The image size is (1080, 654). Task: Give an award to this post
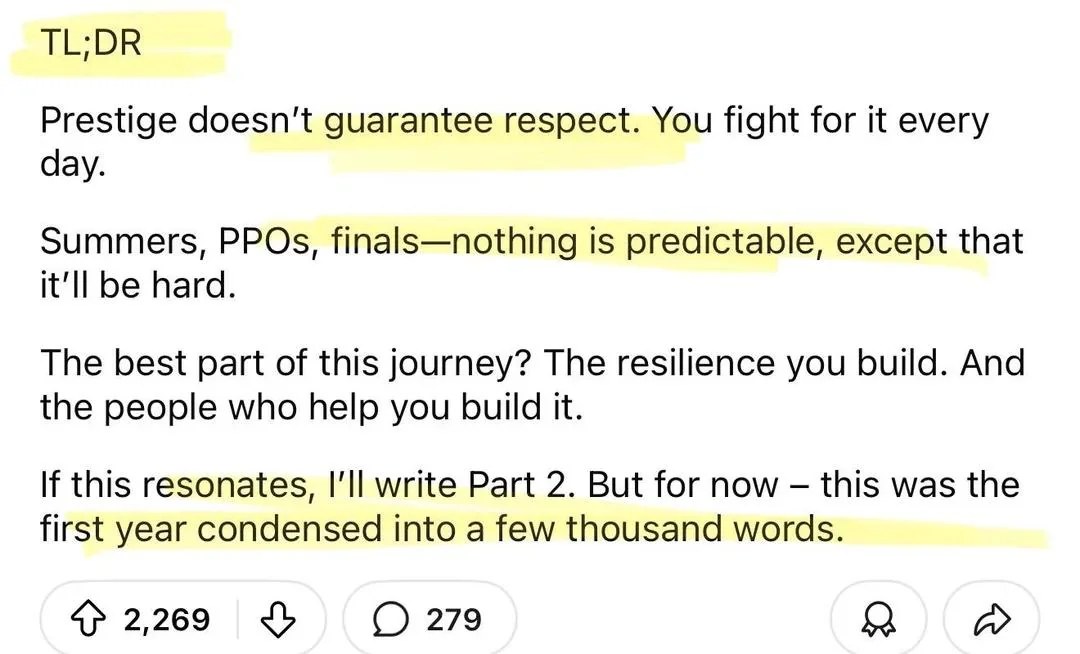click(879, 622)
